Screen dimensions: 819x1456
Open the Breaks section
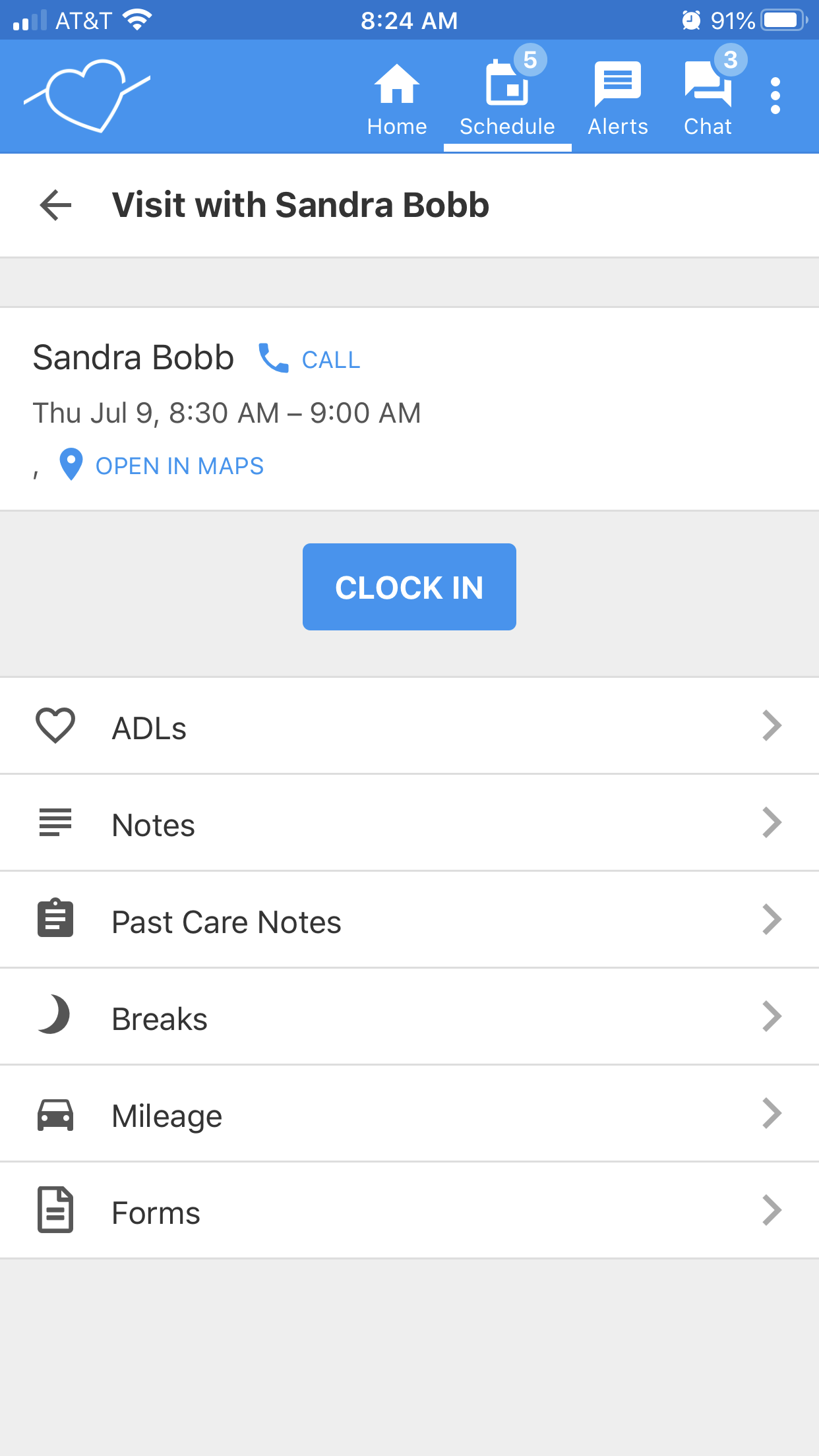tap(409, 1017)
